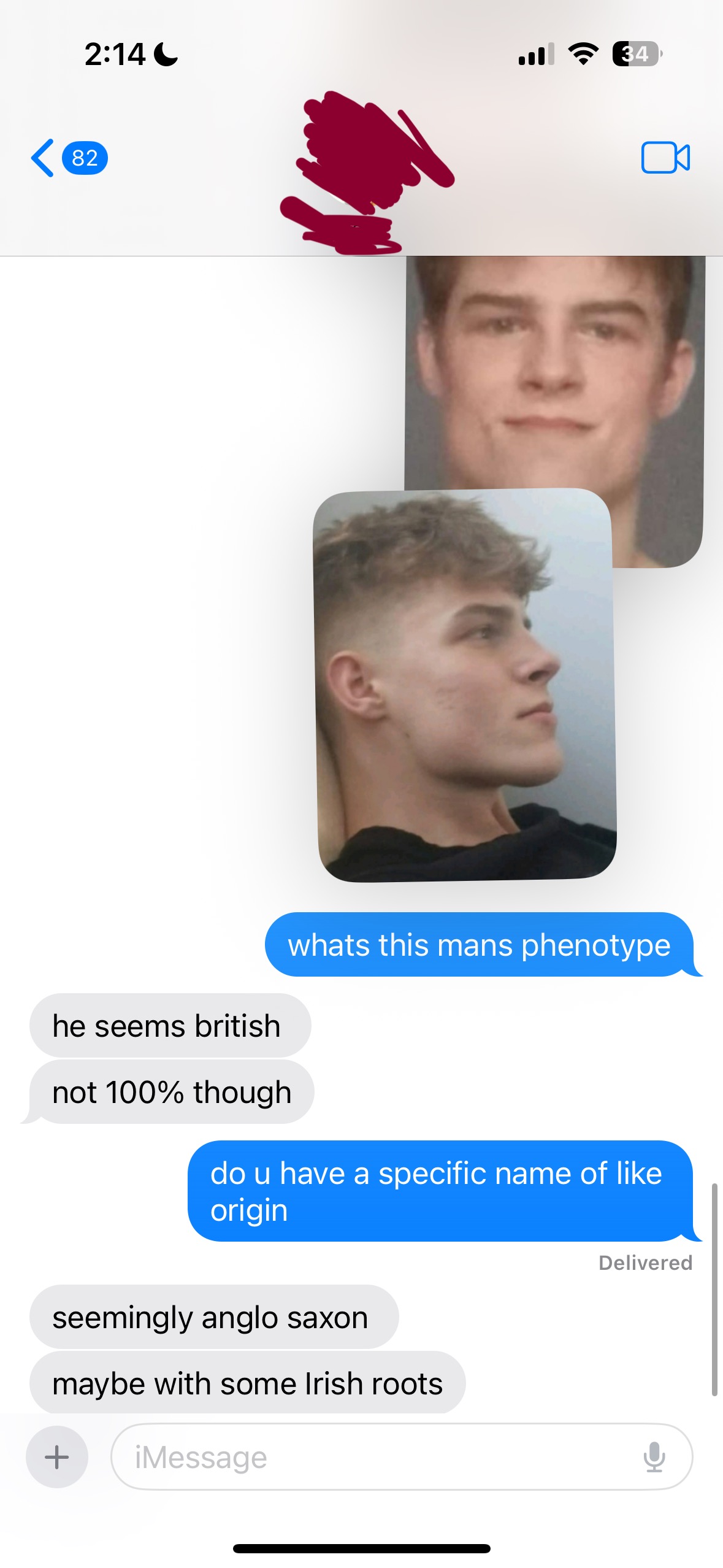Start a FaceTime video call
This screenshot has height=1568, width=723.
(x=665, y=158)
